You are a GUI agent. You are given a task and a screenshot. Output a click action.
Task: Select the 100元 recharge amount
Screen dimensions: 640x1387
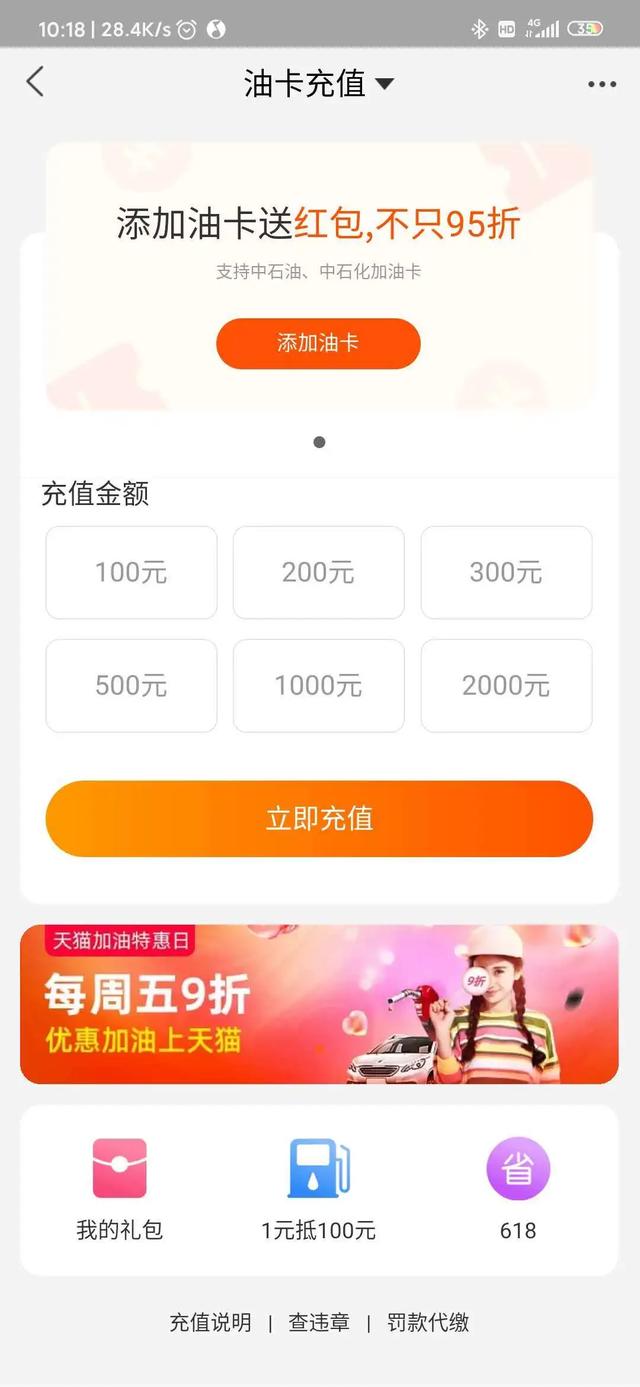tap(131, 572)
